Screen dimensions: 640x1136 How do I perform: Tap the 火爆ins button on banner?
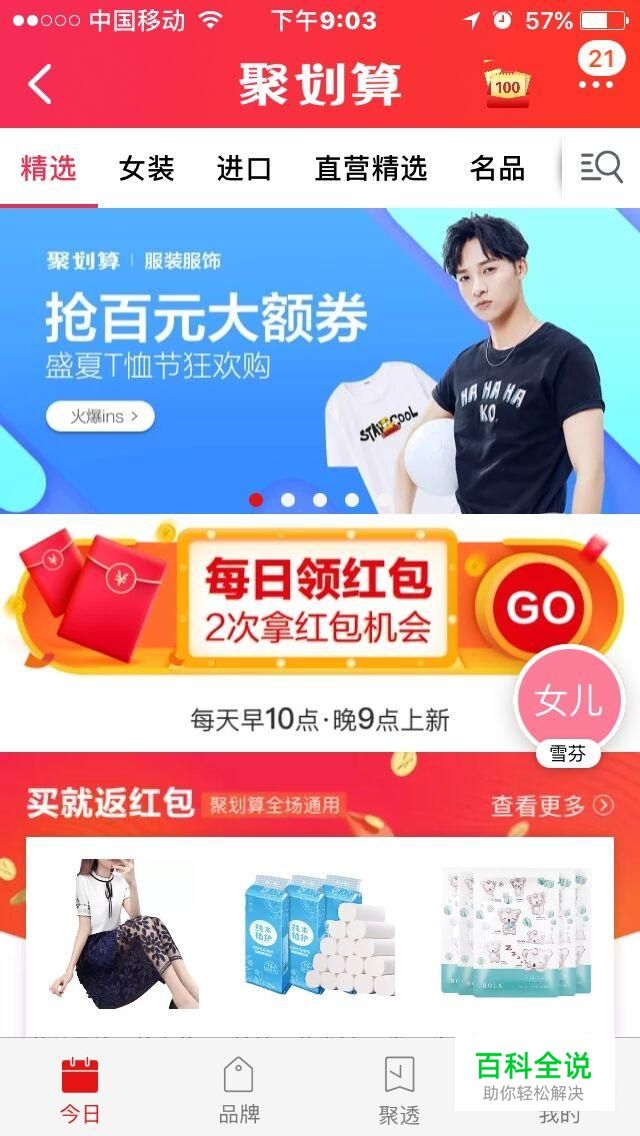pyautogui.click(x=100, y=415)
